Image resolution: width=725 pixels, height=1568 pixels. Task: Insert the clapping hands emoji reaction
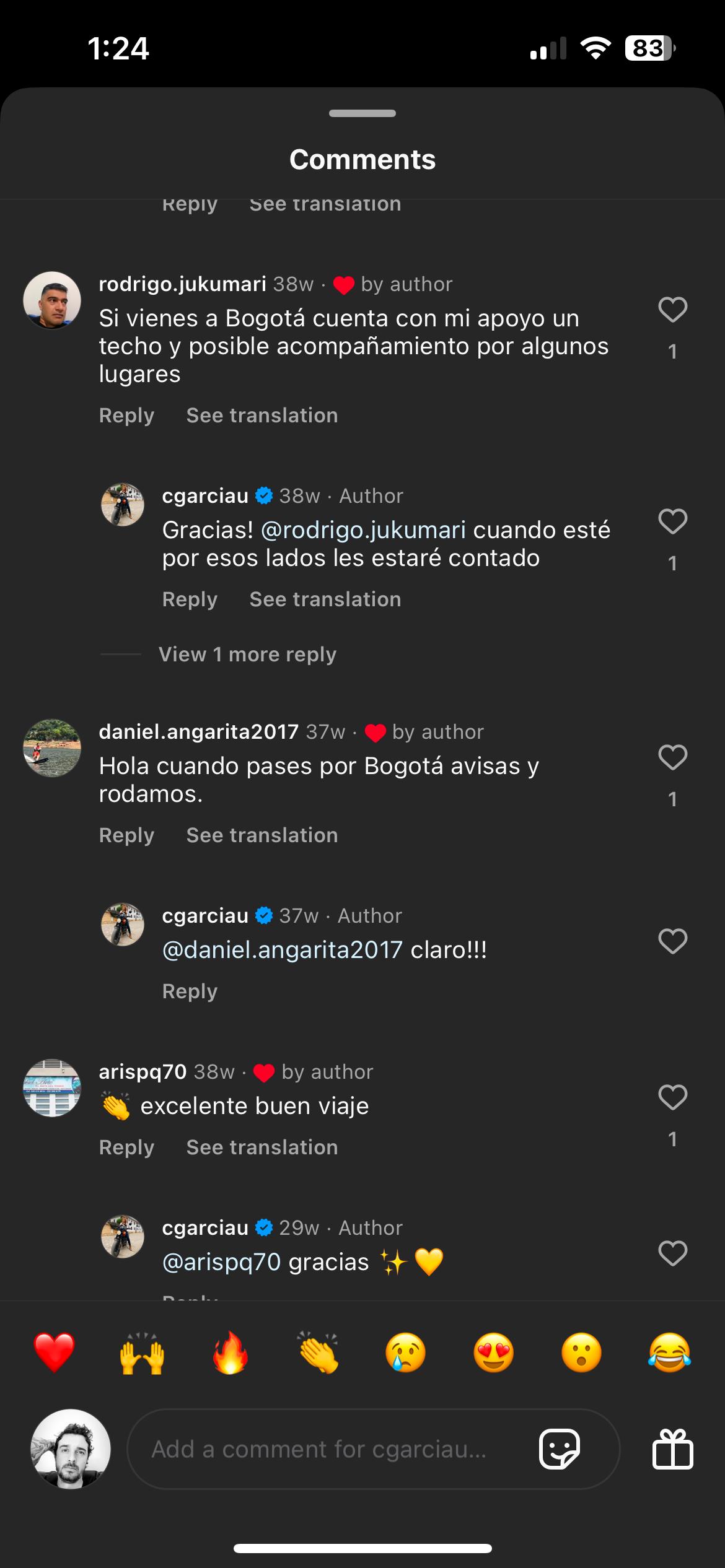point(318,1352)
